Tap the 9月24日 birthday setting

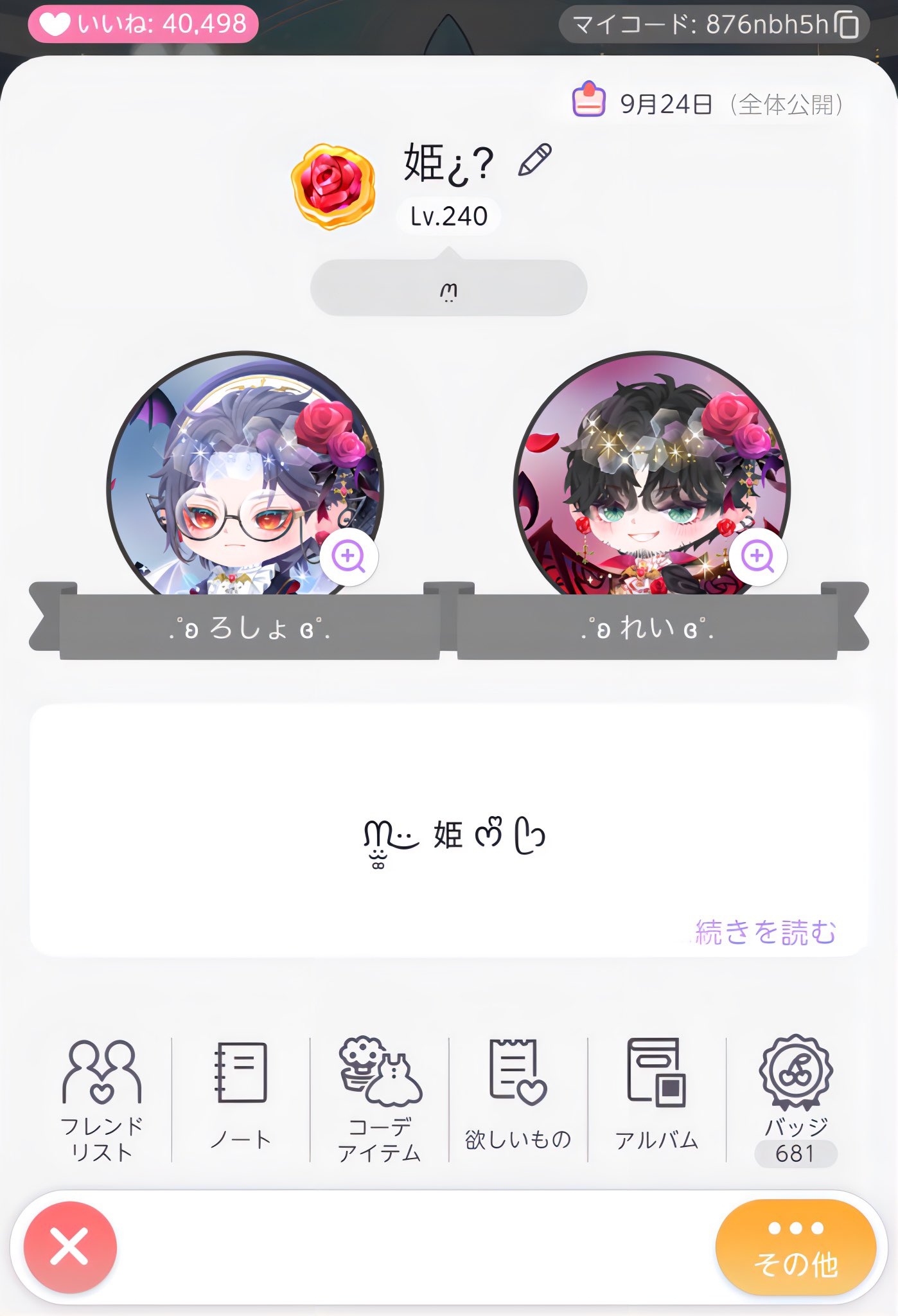(x=707, y=103)
